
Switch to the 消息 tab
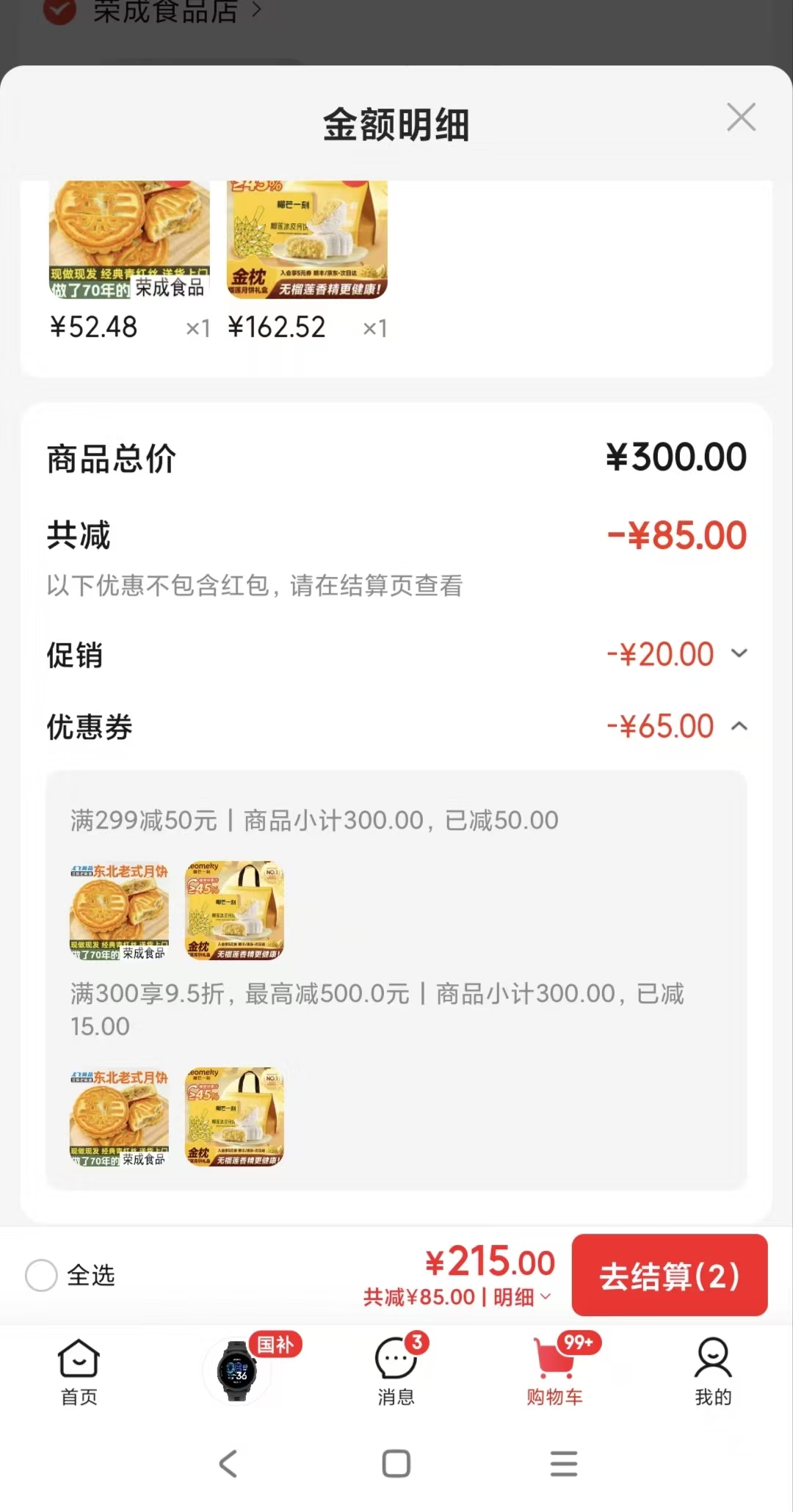coord(396,1371)
